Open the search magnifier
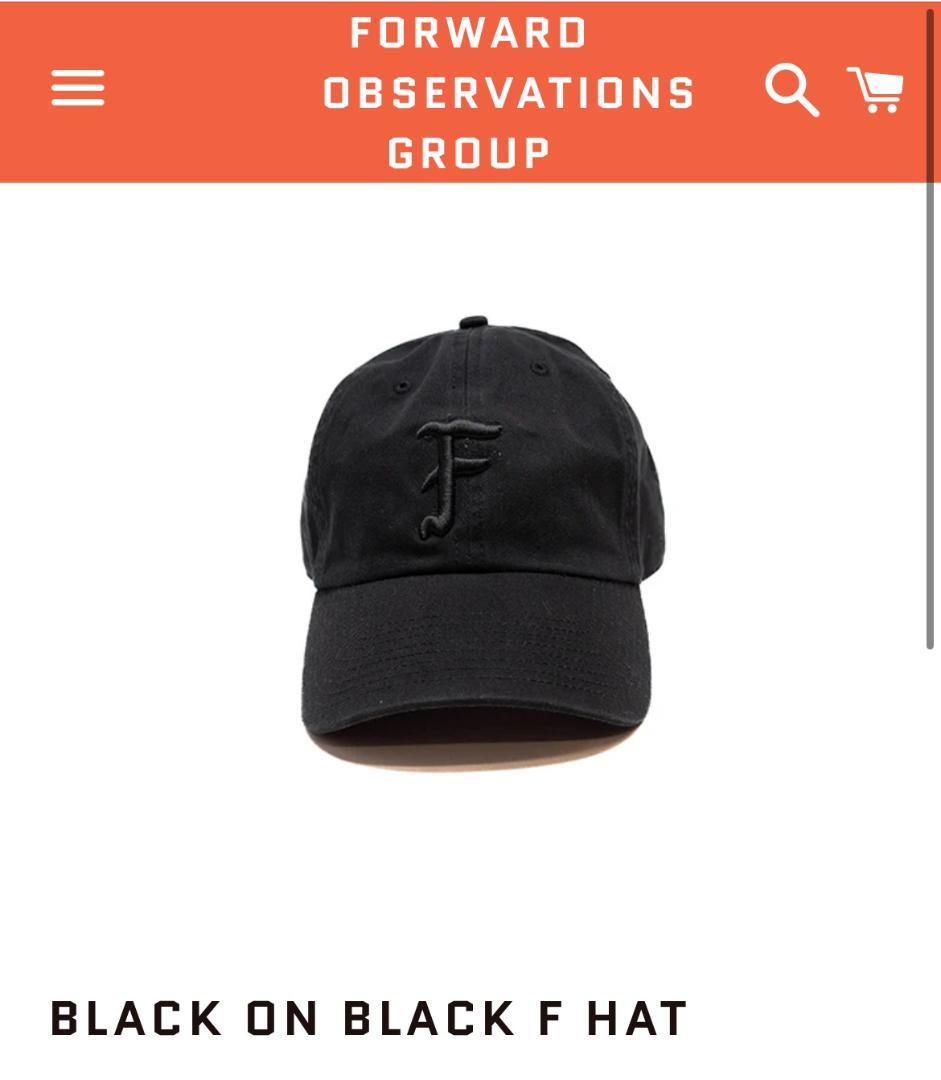941x1080 pixels. (792, 91)
